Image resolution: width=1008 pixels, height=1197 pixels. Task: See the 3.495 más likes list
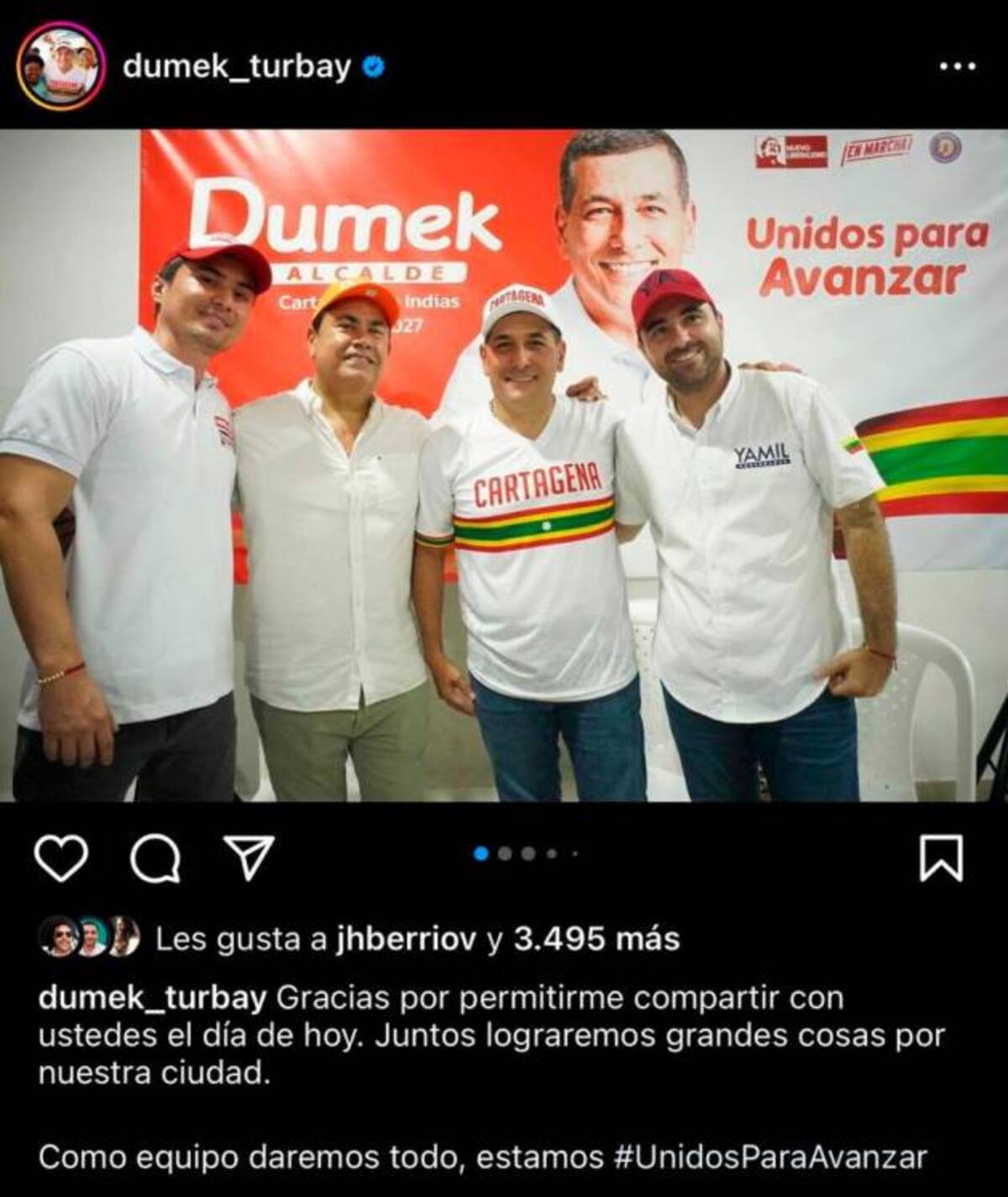[x=596, y=938]
